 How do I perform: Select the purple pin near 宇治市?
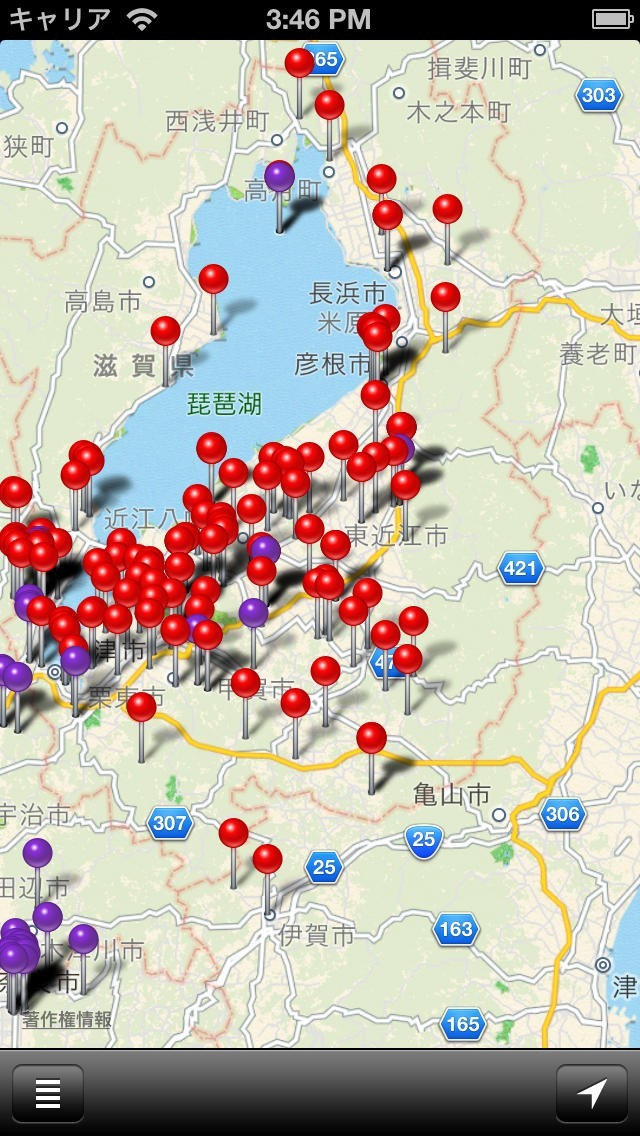[37, 853]
